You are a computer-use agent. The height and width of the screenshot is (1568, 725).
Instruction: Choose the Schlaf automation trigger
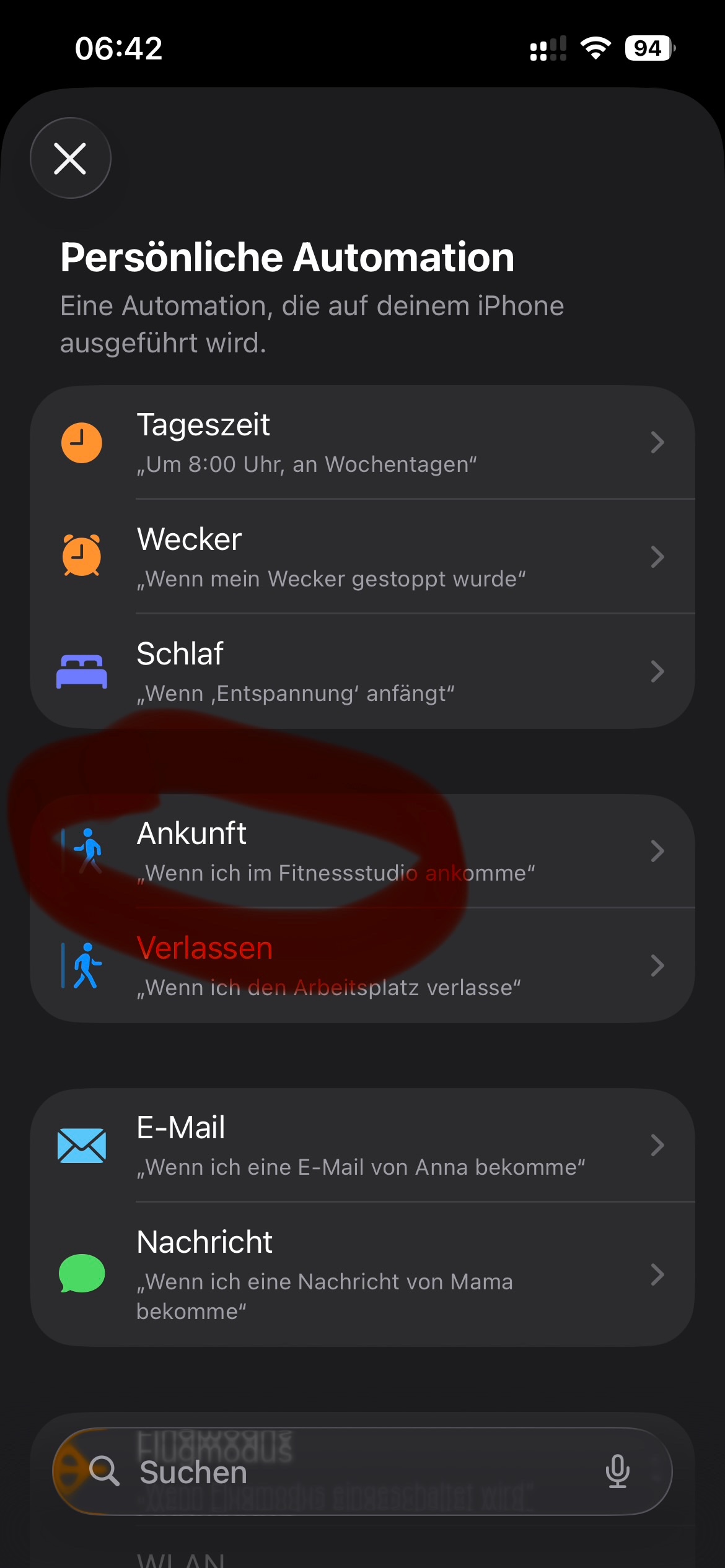[362, 671]
